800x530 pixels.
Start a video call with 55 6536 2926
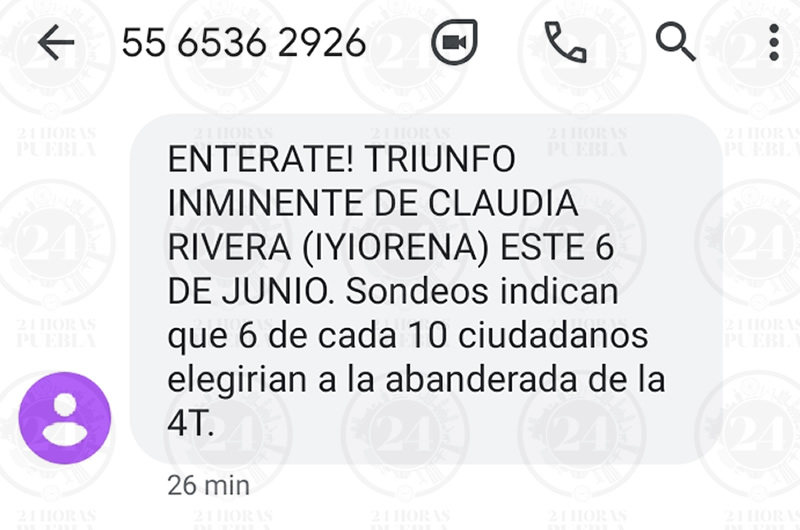(454, 42)
